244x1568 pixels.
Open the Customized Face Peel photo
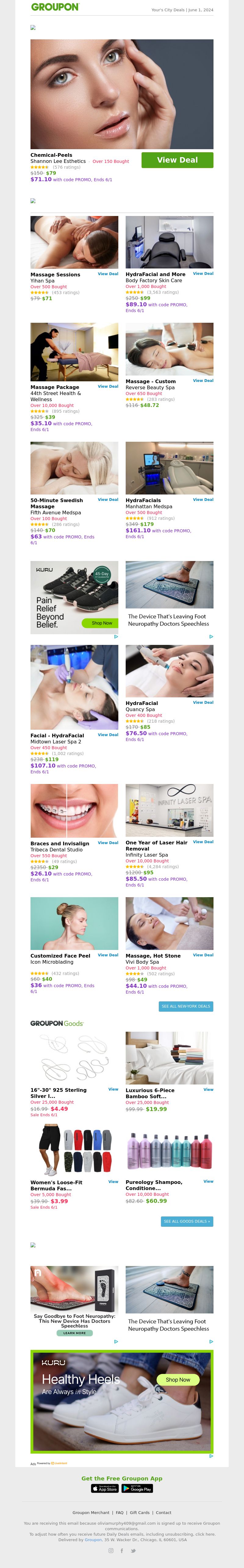74,923
